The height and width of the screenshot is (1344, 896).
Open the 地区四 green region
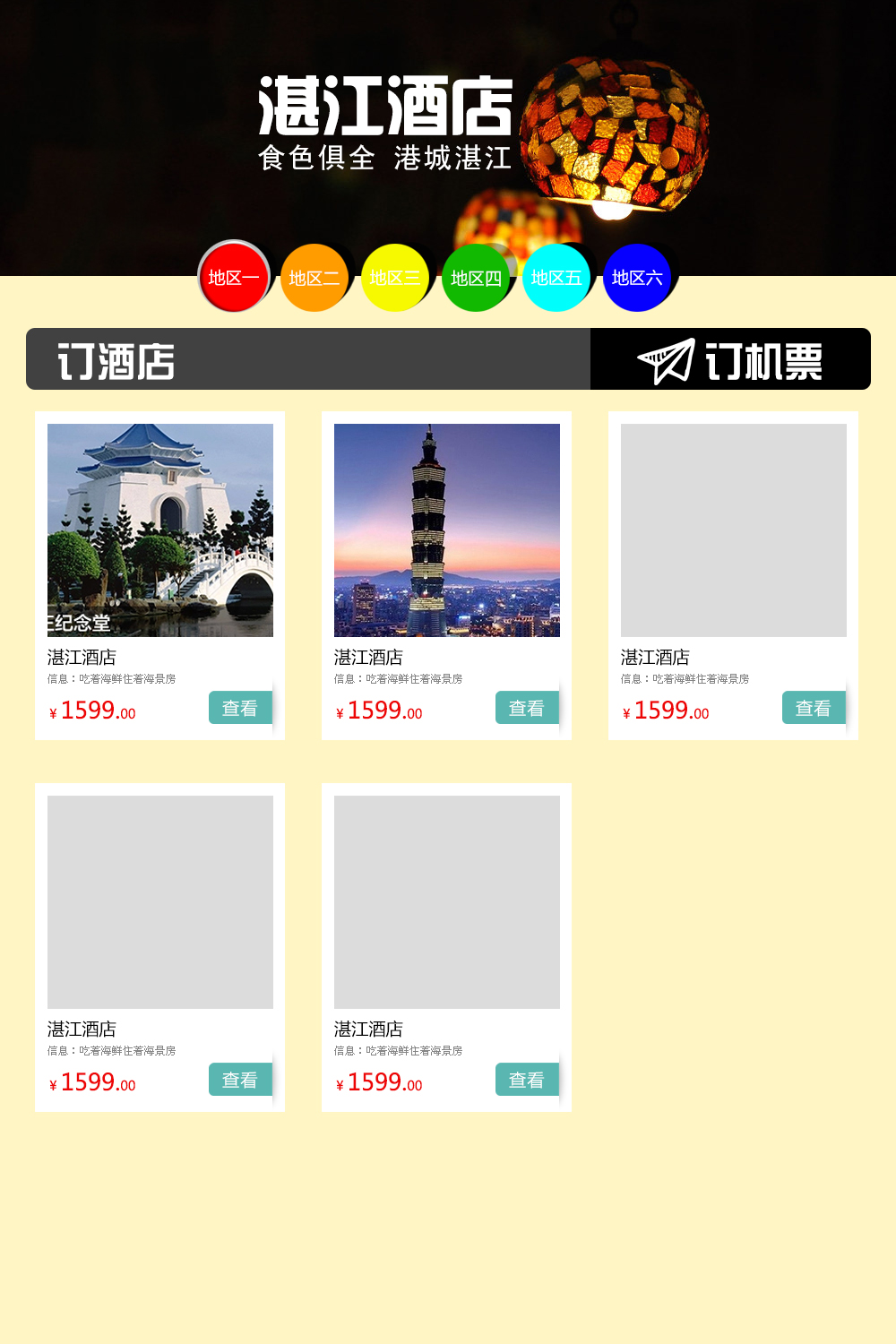(476, 278)
